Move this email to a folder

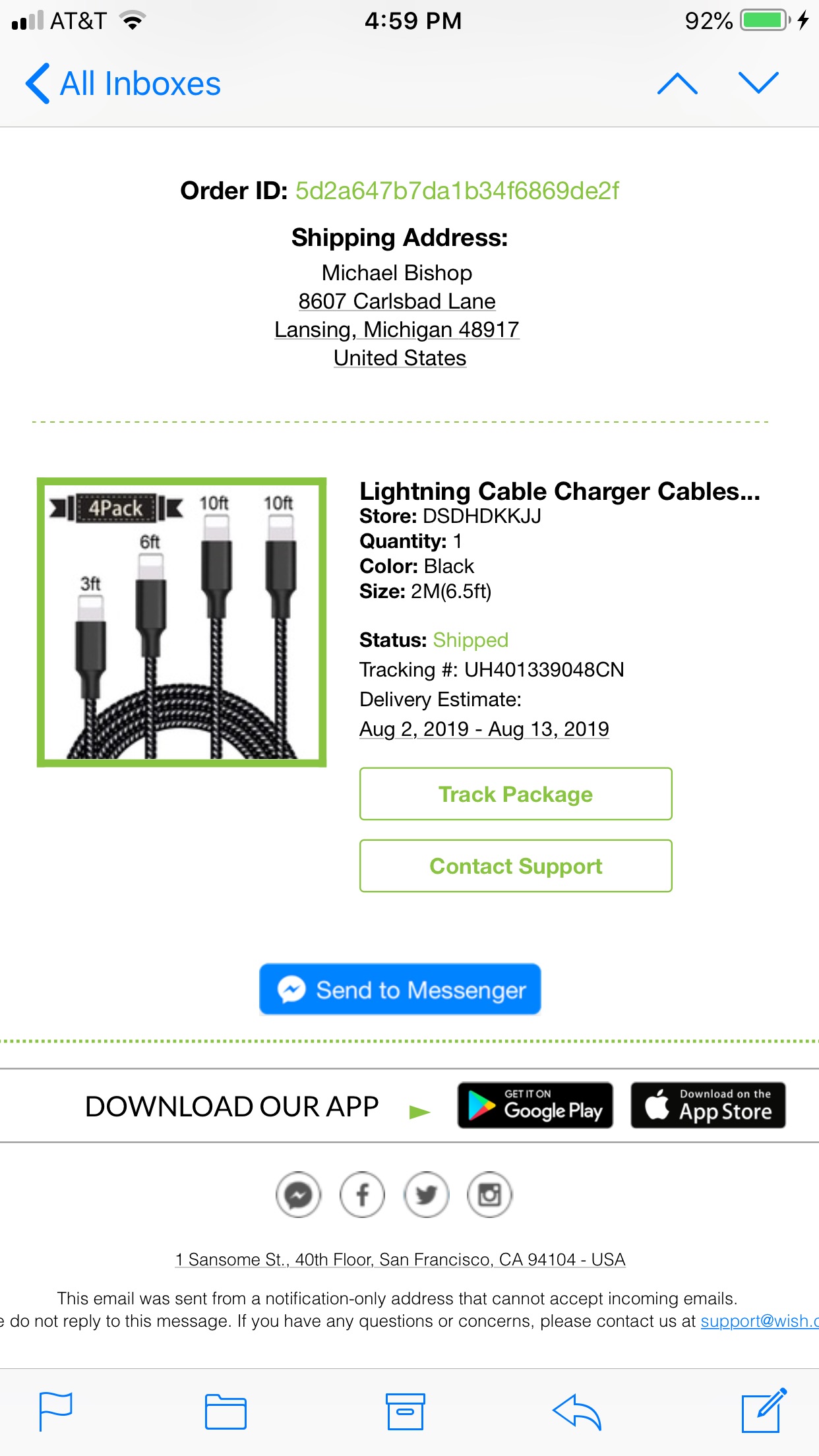[x=226, y=1411]
